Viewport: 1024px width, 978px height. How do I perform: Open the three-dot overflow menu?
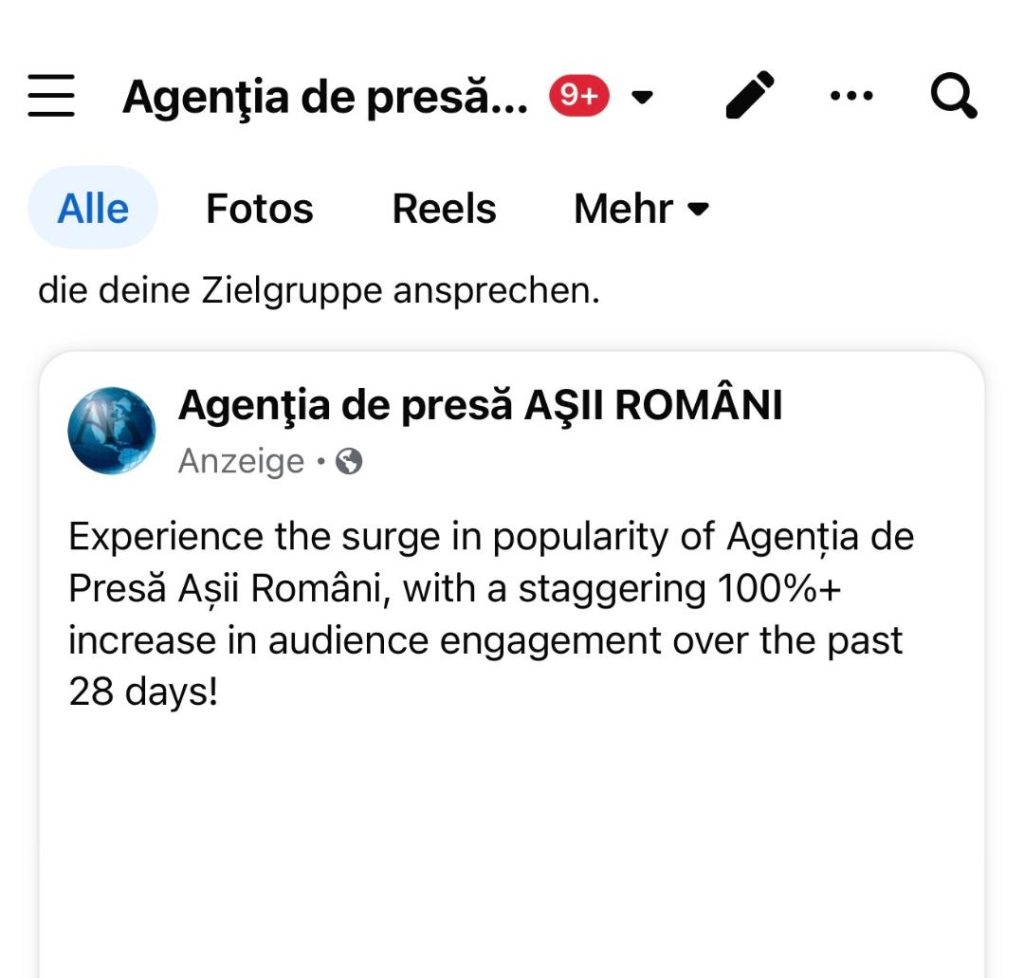pyautogui.click(x=852, y=96)
